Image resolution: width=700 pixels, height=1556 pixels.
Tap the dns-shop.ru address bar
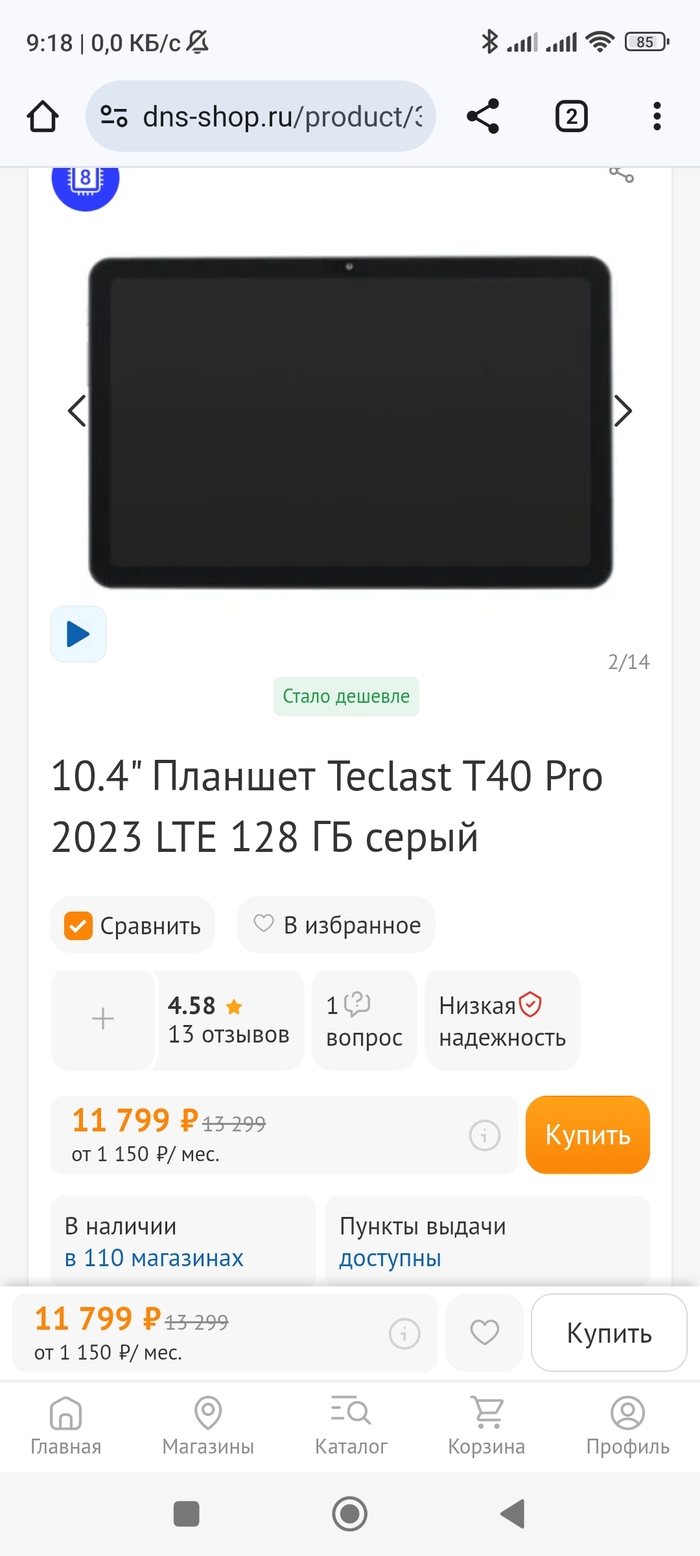click(262, 117)
